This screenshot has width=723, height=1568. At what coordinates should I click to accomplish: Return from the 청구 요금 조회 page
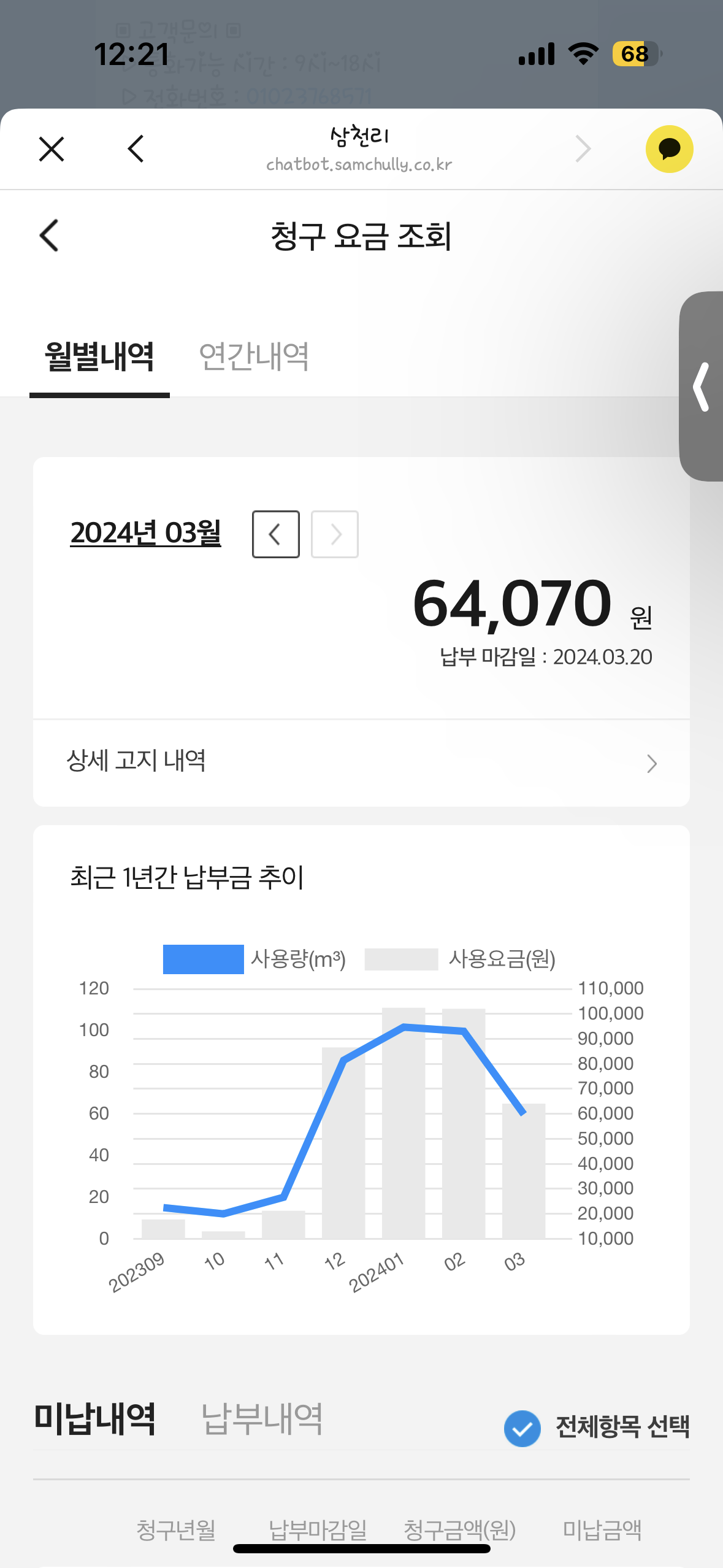pos(49,236)
